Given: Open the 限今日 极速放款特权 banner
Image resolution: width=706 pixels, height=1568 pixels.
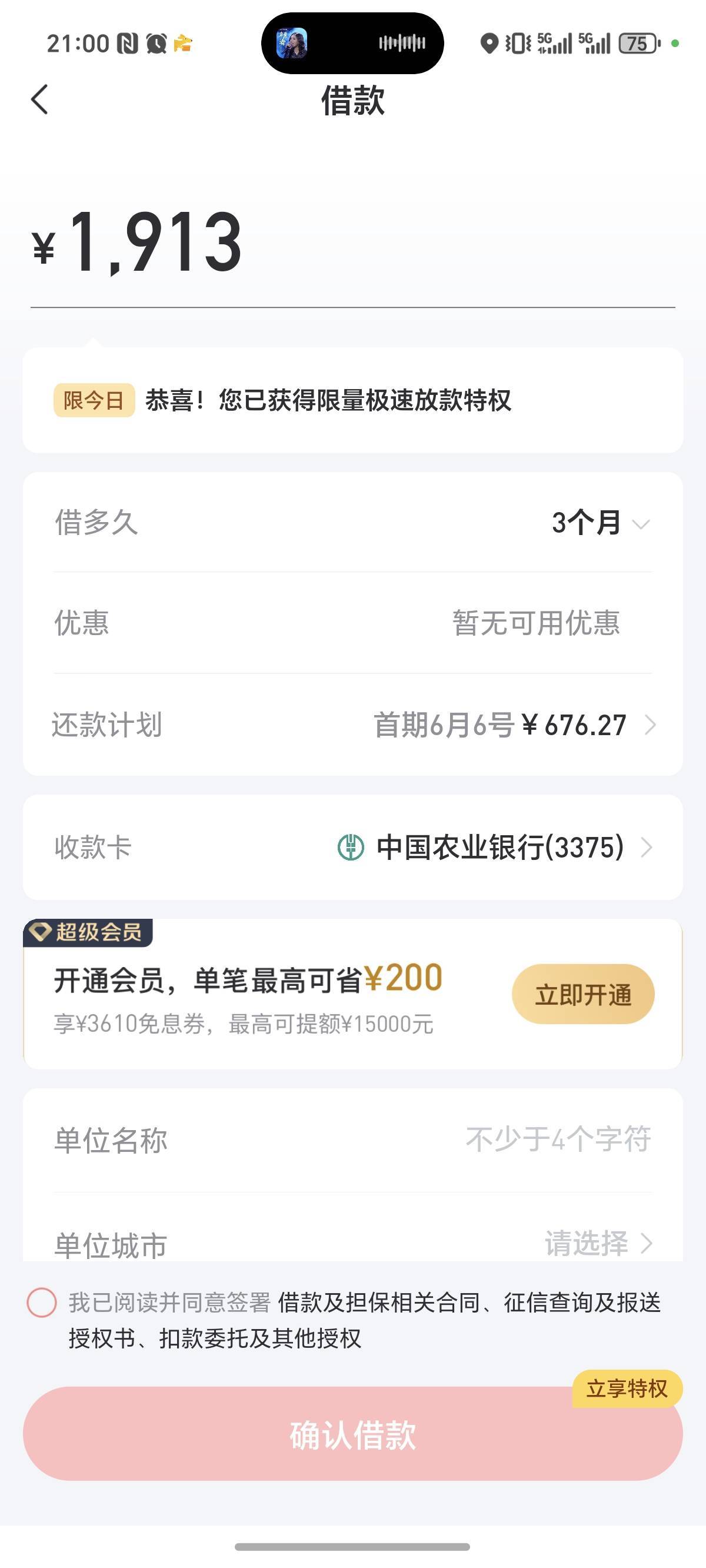Looking at the screenshot, I should [x=353, y=400].
